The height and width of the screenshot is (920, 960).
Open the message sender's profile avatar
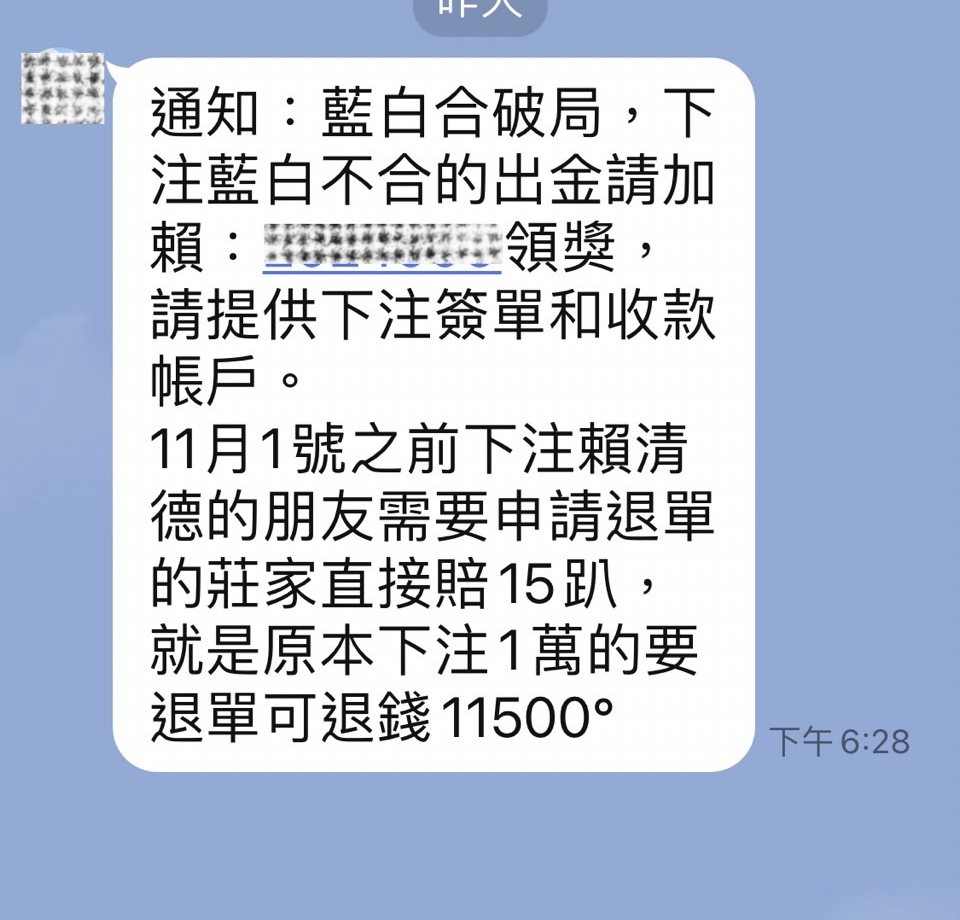click(x=62, y=88)
